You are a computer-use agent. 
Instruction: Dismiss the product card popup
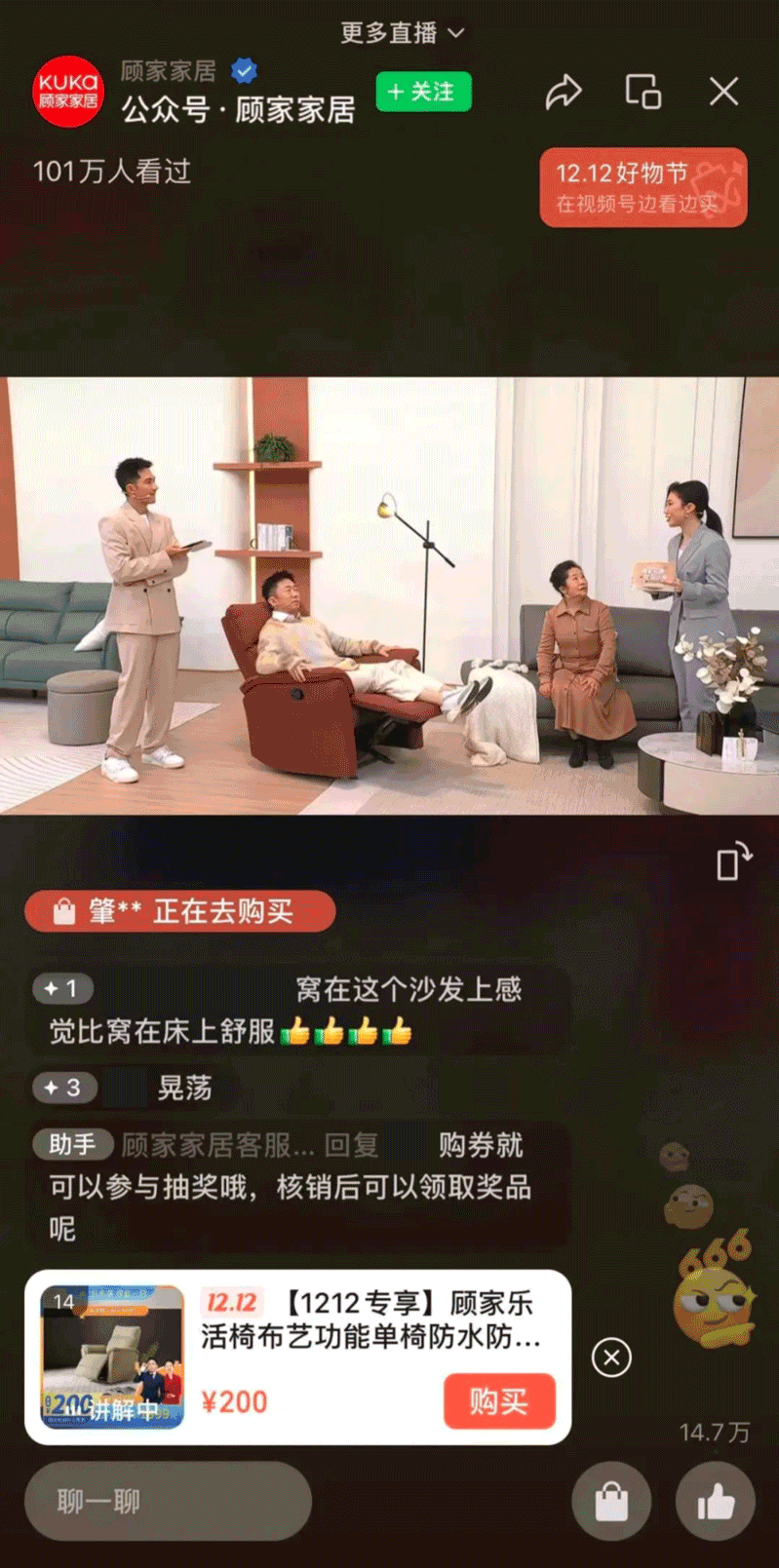[611, 1358]
